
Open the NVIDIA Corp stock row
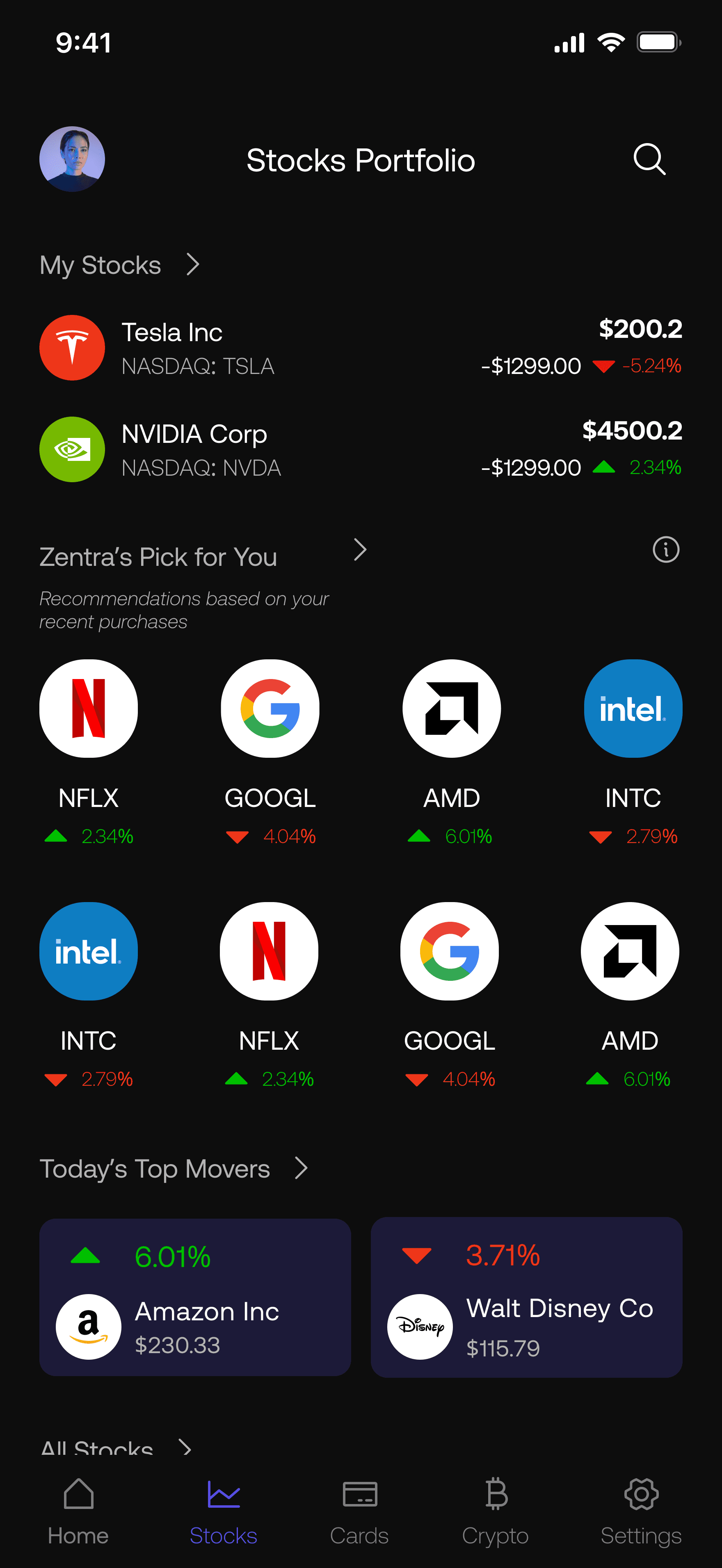click(361, 449)
